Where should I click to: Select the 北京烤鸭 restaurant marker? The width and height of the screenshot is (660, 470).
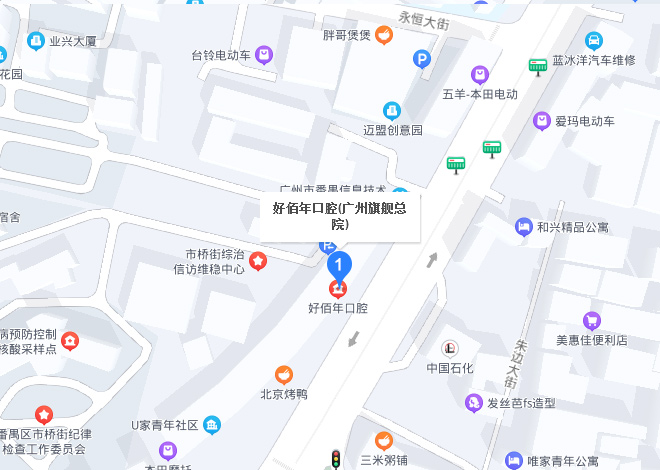(284, 375)
